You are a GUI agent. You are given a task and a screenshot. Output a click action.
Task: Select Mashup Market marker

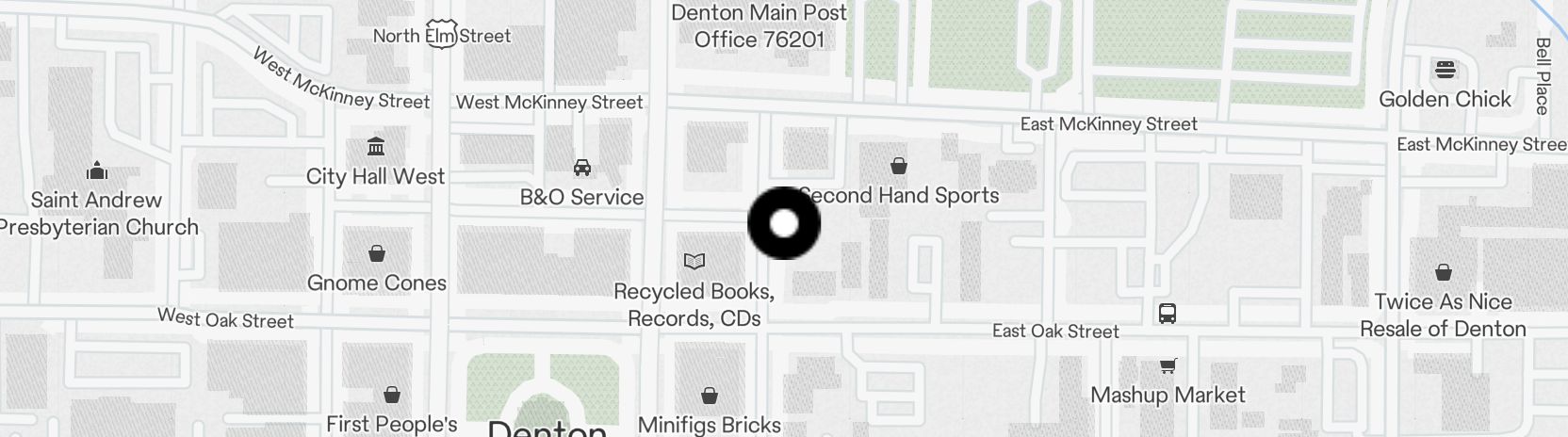pyautogui.click(x=1168, y=365)
